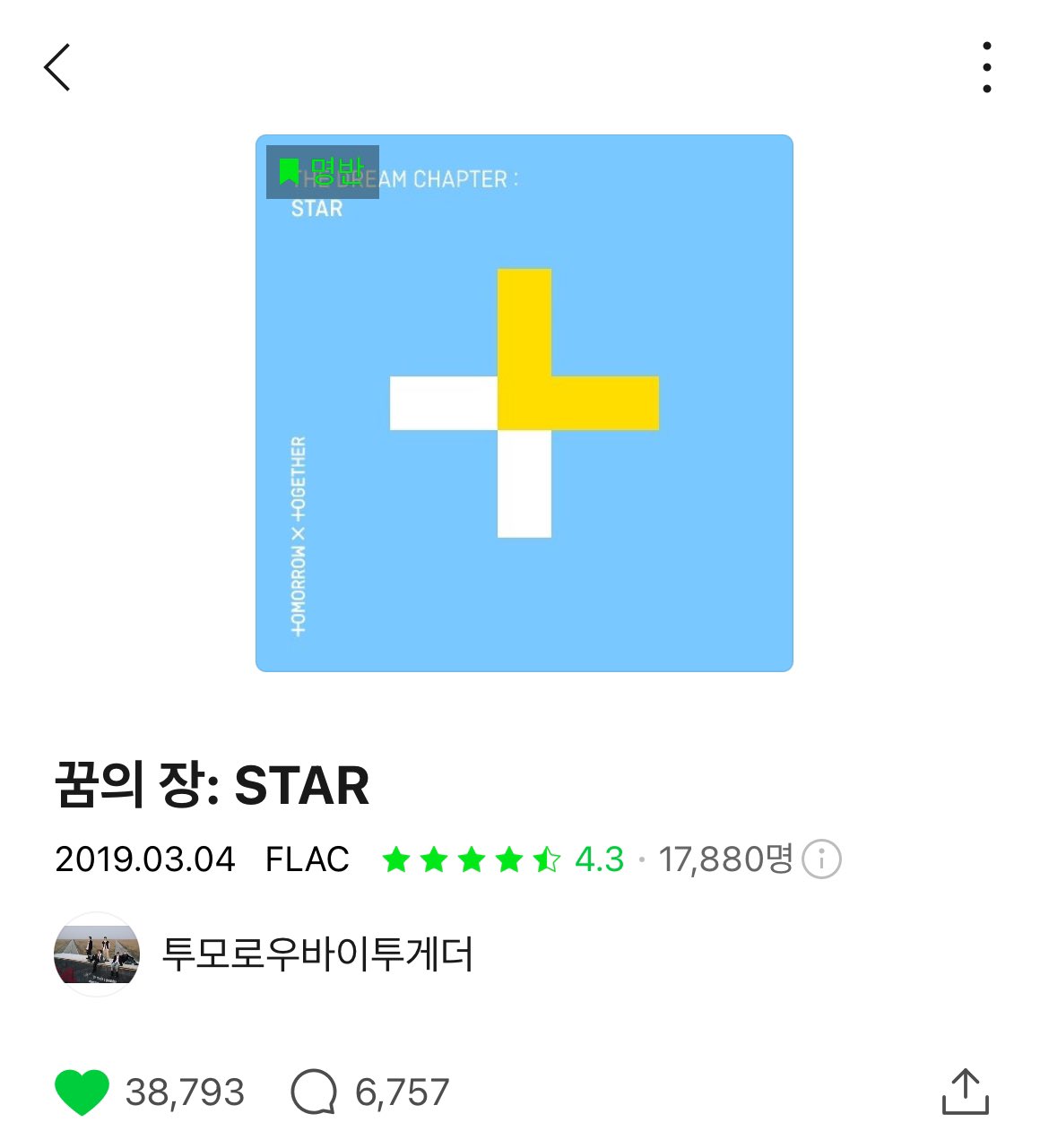Tap the half-filled fifth star icon

549,857
